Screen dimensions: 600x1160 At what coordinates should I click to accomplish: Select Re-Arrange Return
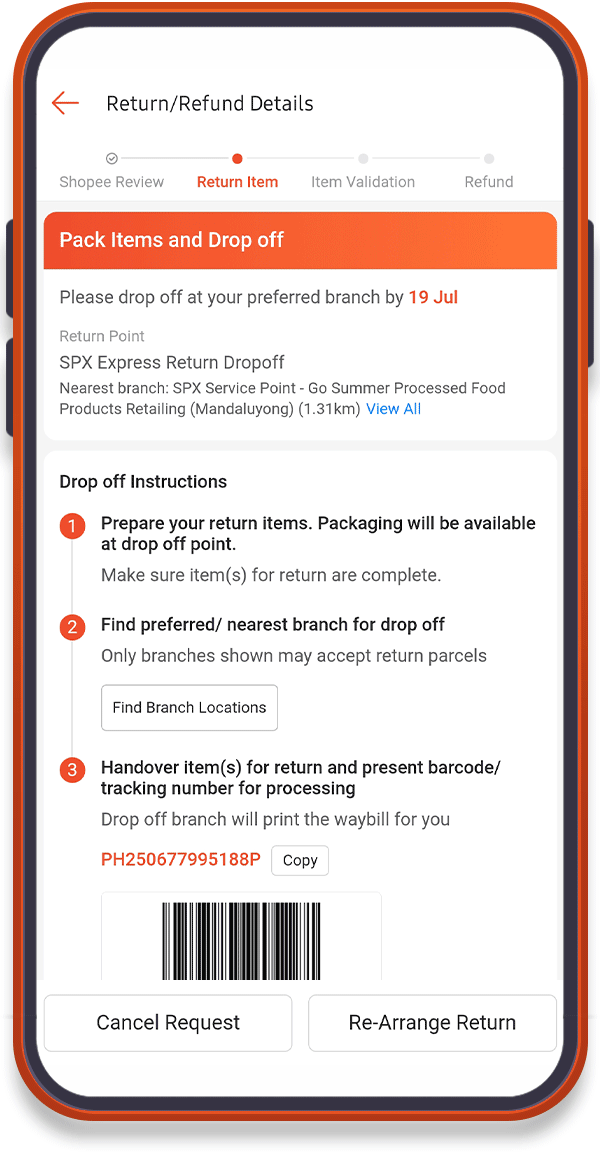coord(432,1023)
